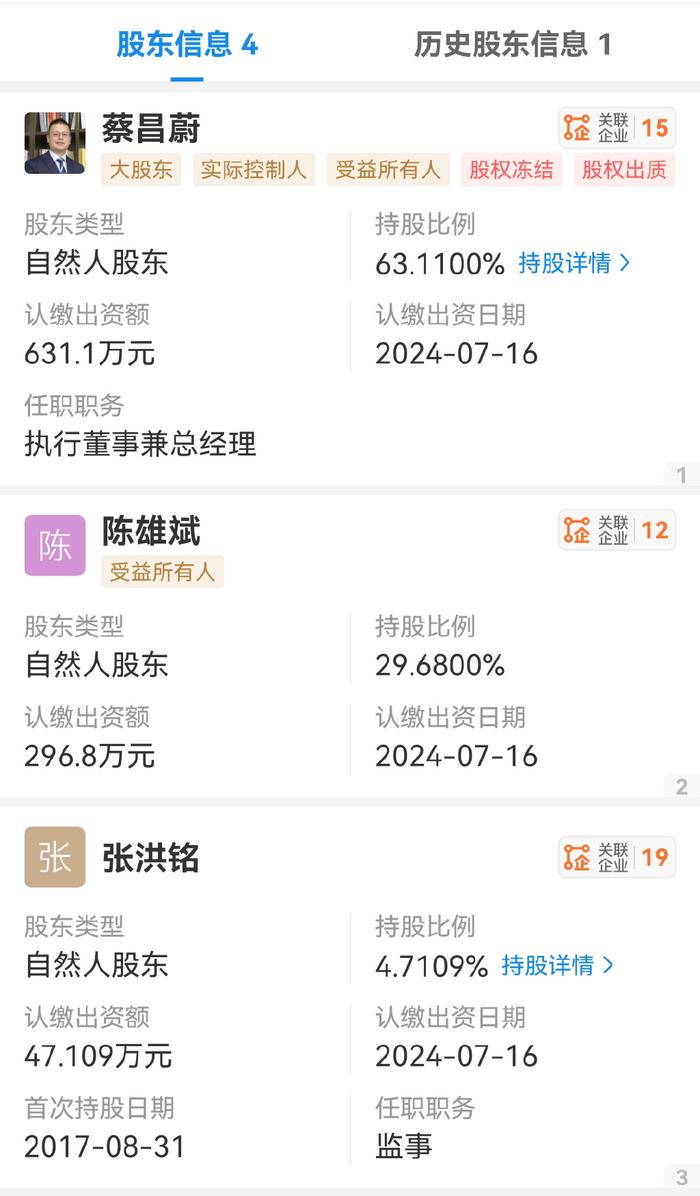700x1196 pixels.
Task: View 蔡昌蔚's 15 关联企业
Action: click(616, 128)
